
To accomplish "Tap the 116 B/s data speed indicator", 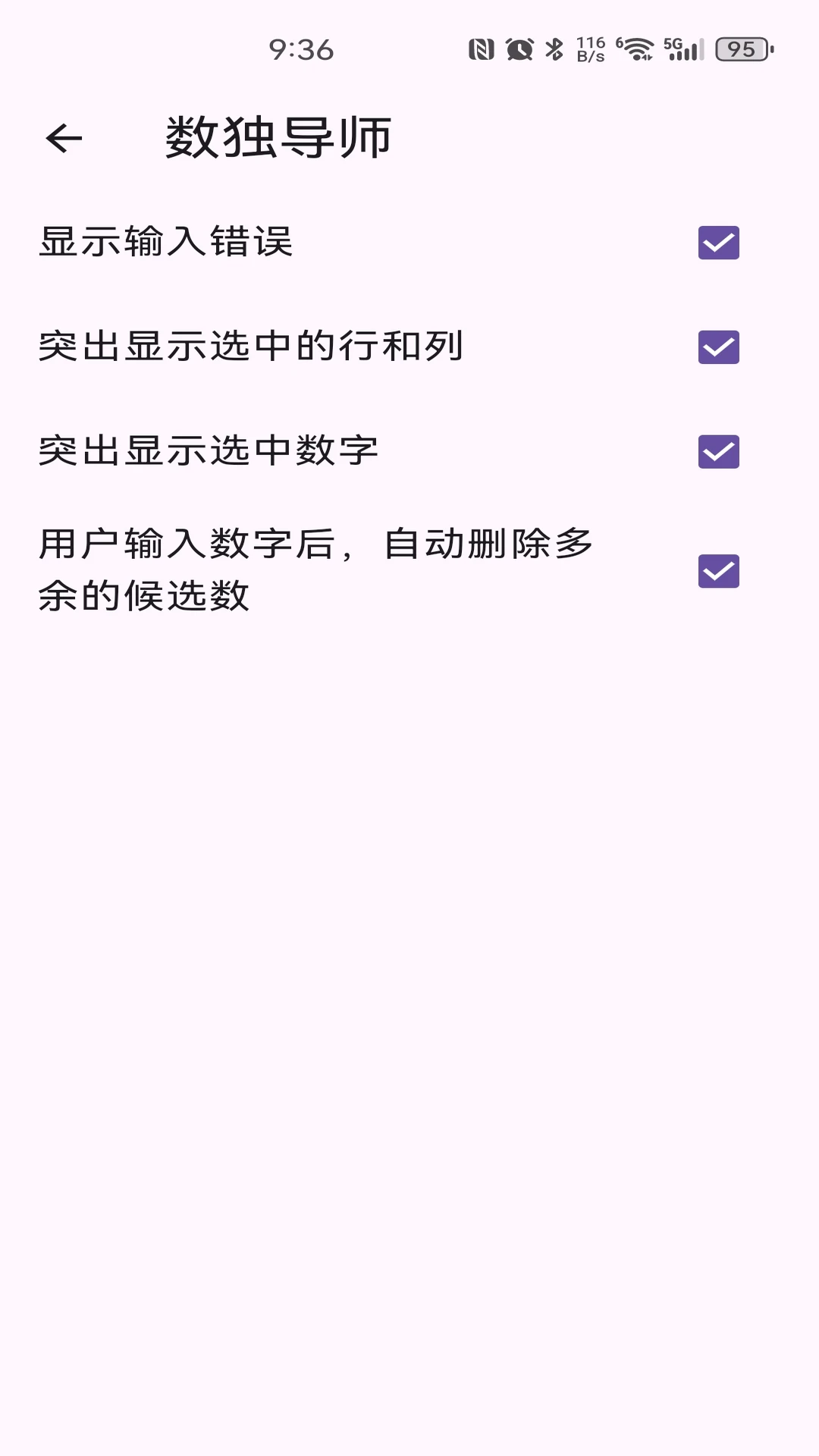I will pos(589,49).
